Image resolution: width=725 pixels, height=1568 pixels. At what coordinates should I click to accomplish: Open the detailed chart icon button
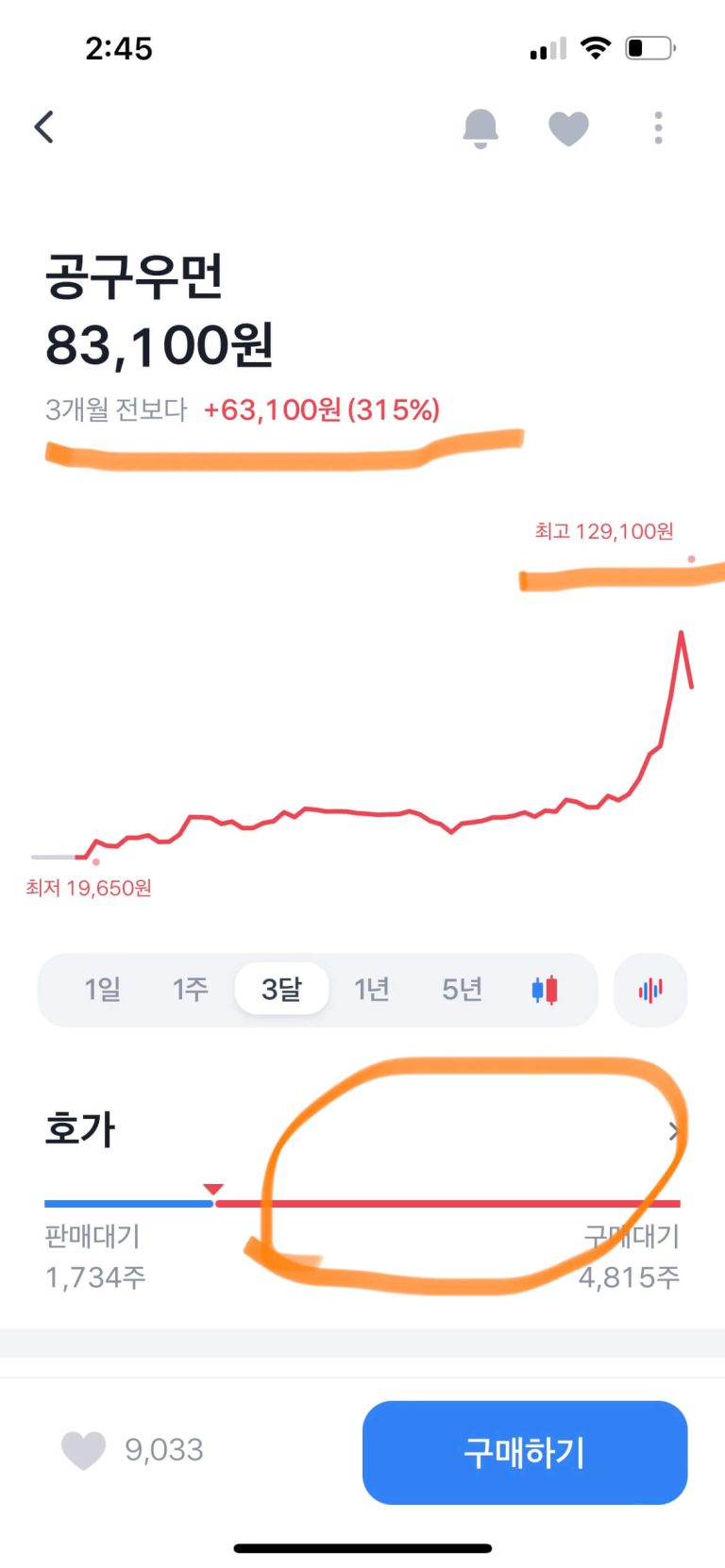click(650, 990)
